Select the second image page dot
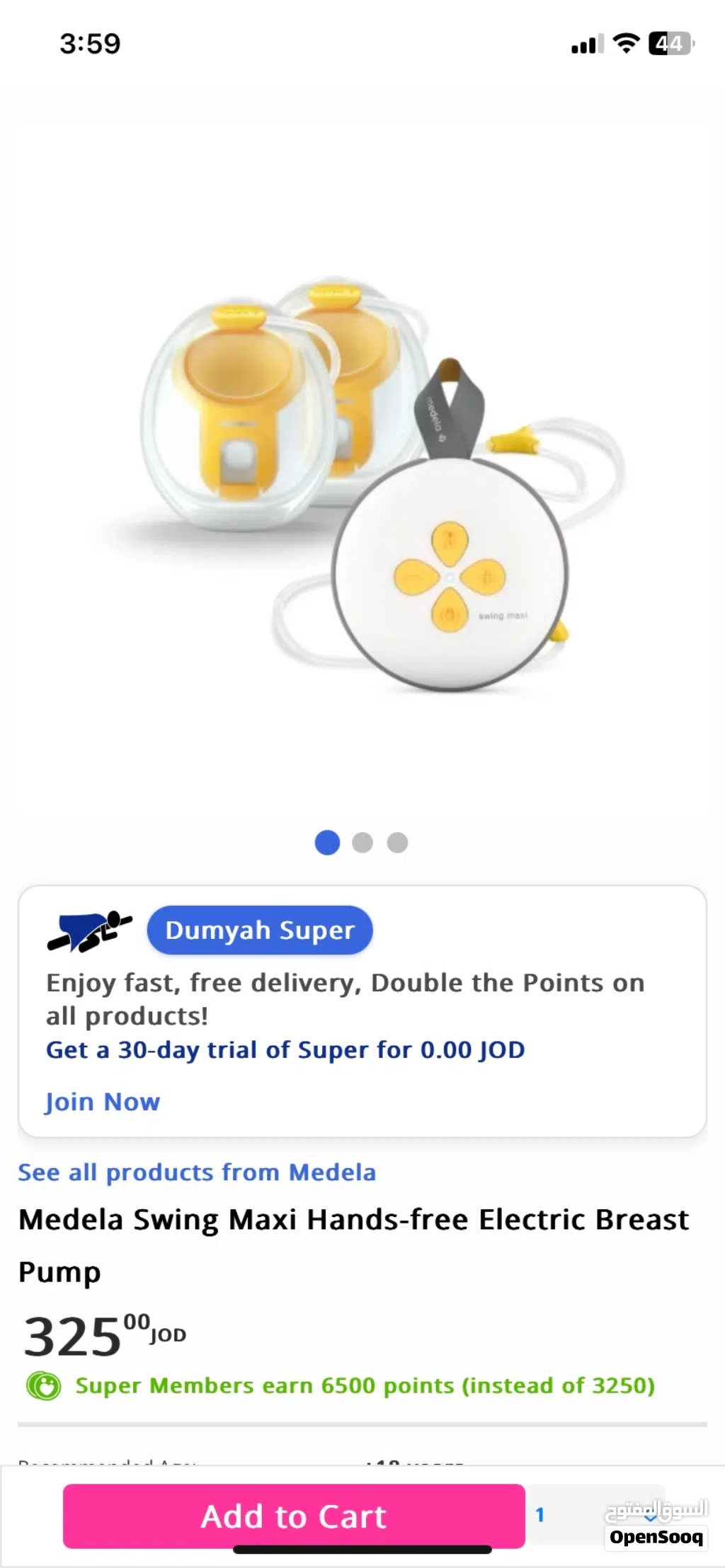 click(x=362, y=843)
